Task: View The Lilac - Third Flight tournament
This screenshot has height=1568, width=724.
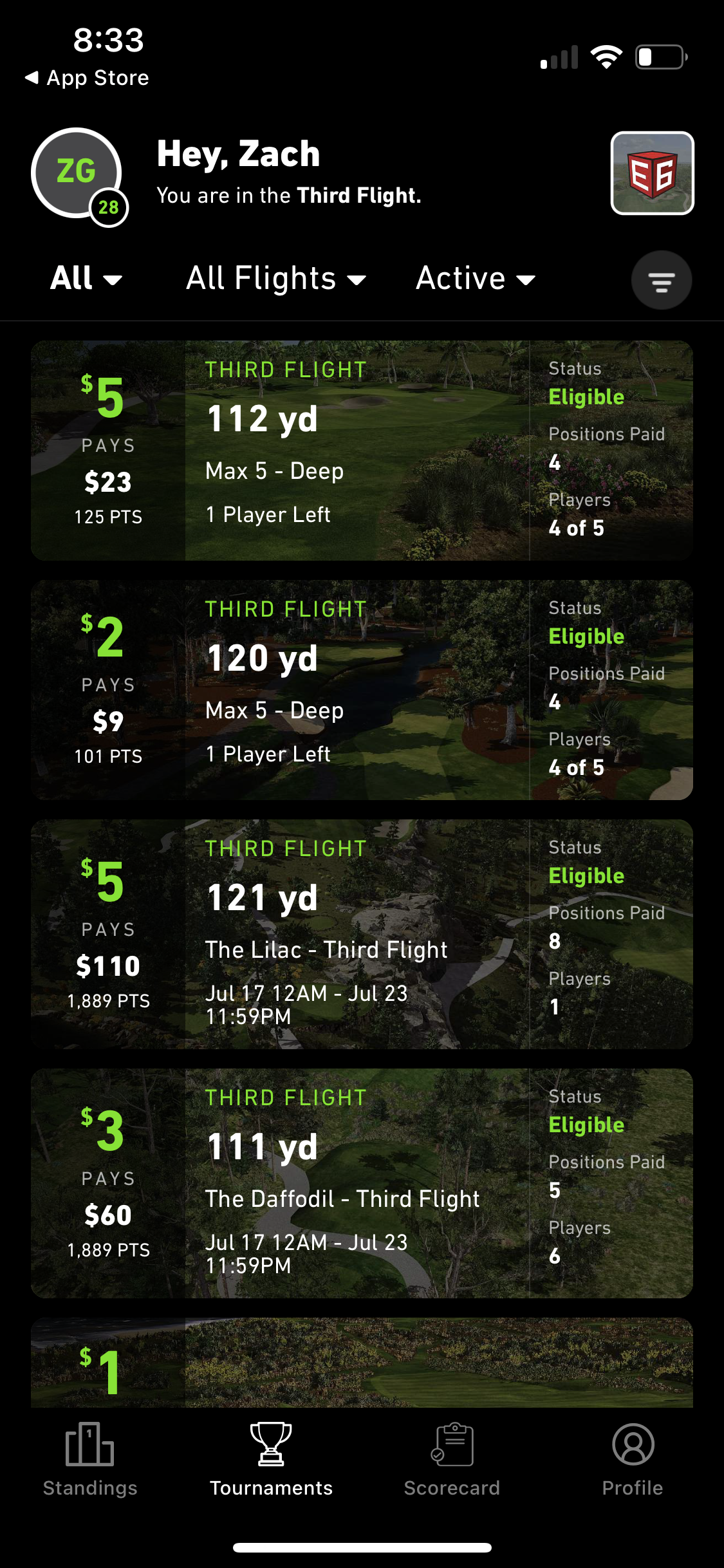Action: point(362,933)
